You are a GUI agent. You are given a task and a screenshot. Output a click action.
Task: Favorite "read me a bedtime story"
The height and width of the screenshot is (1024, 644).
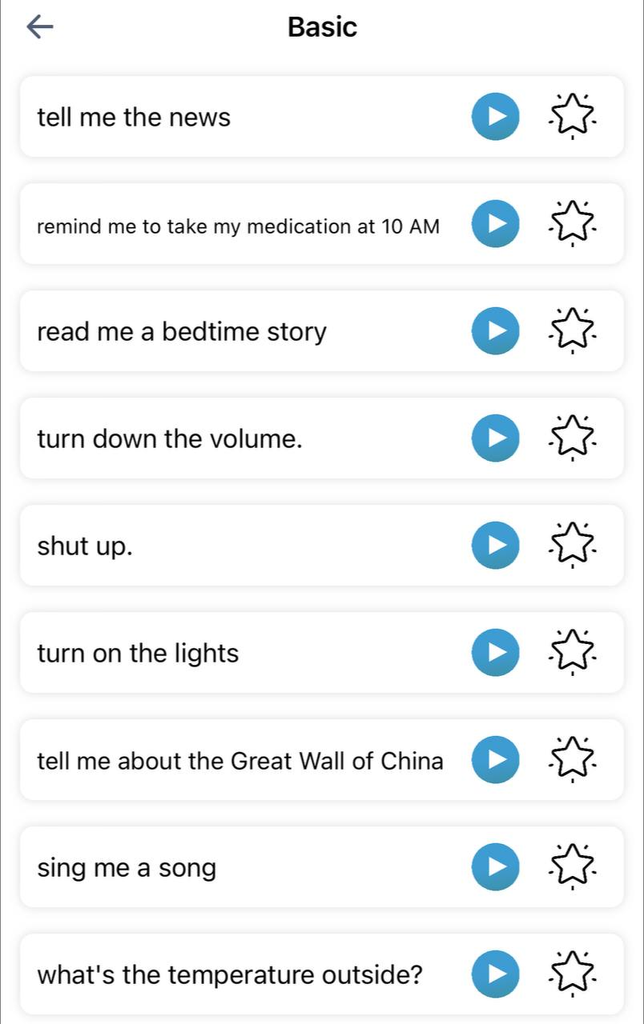pyautogui.click(x=571, y=330)
